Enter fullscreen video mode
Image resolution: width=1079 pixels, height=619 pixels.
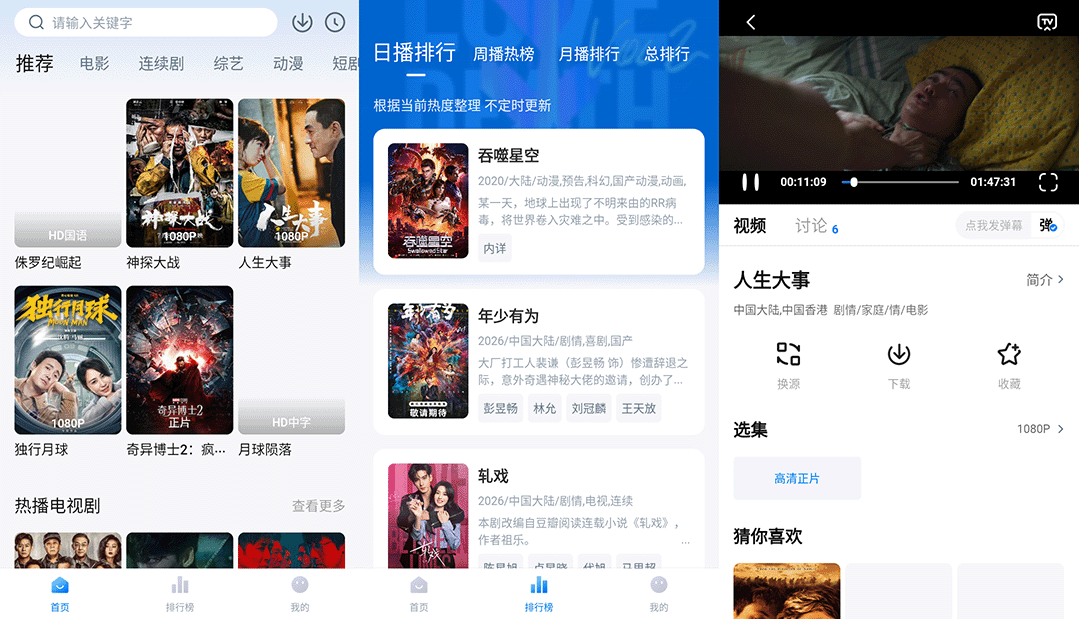coord(1048,182)
